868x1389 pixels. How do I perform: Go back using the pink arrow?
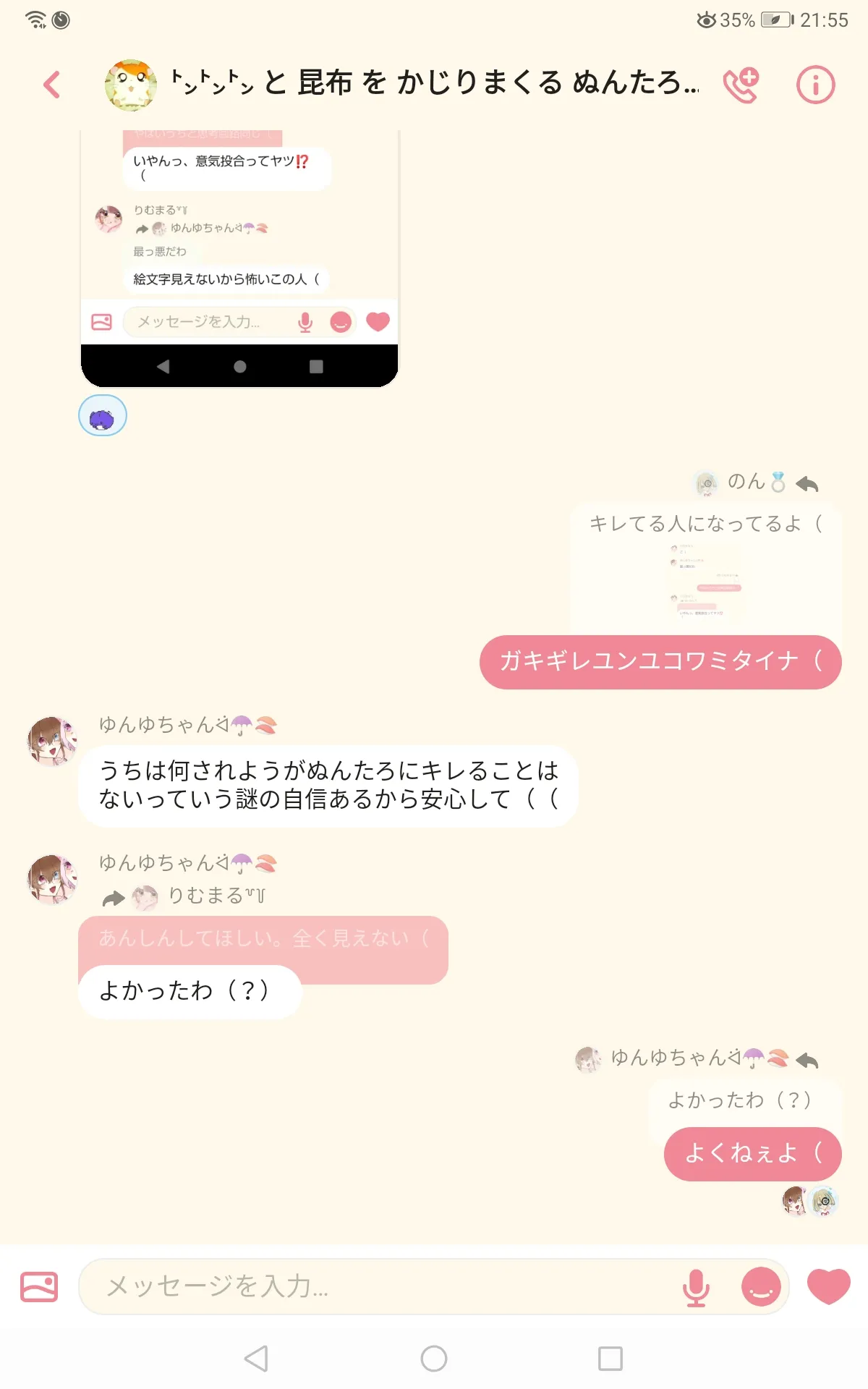click(51, 85)
